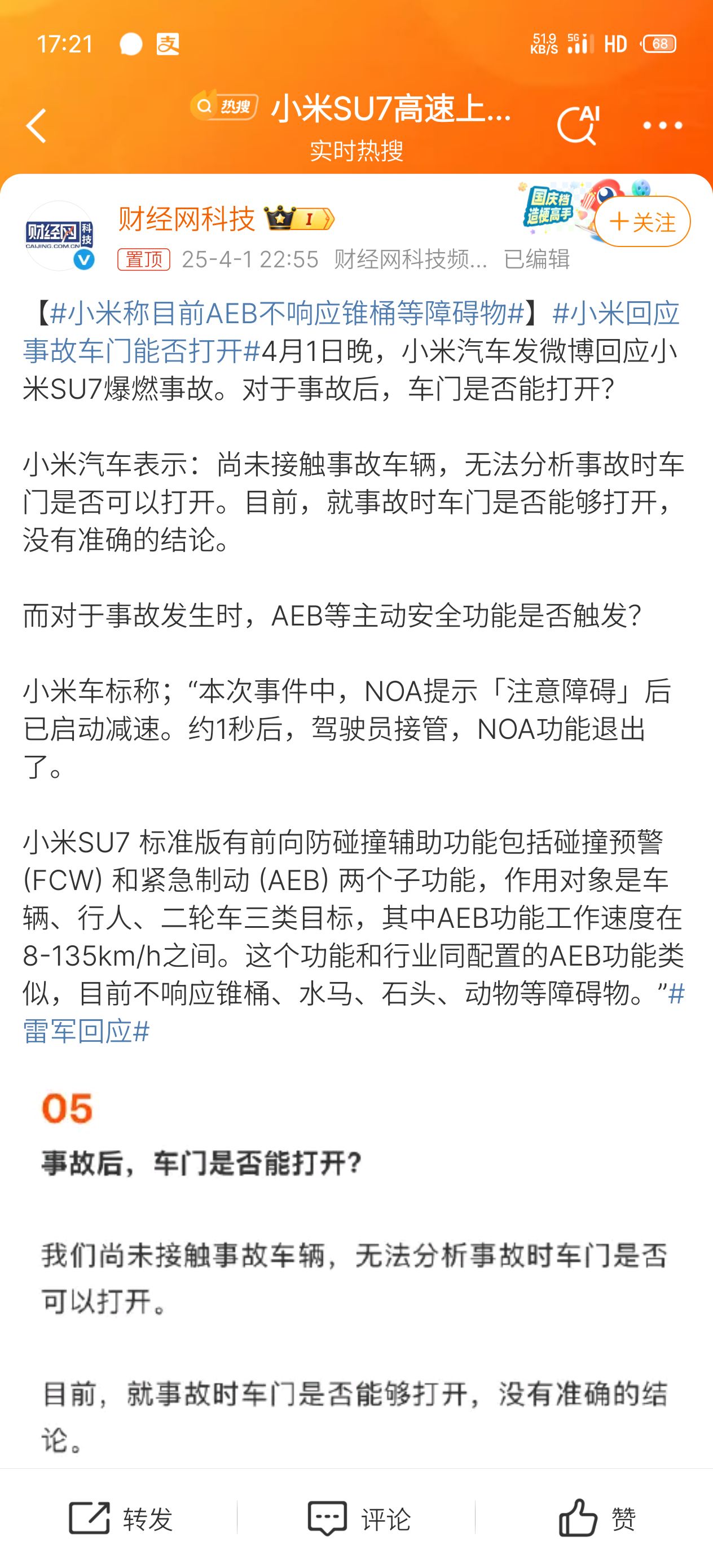Open hashtag 小米称目前AEB不响应锥桶等障碍物
This screenshot has height=1568, width=713.
[x=286, y=314]
